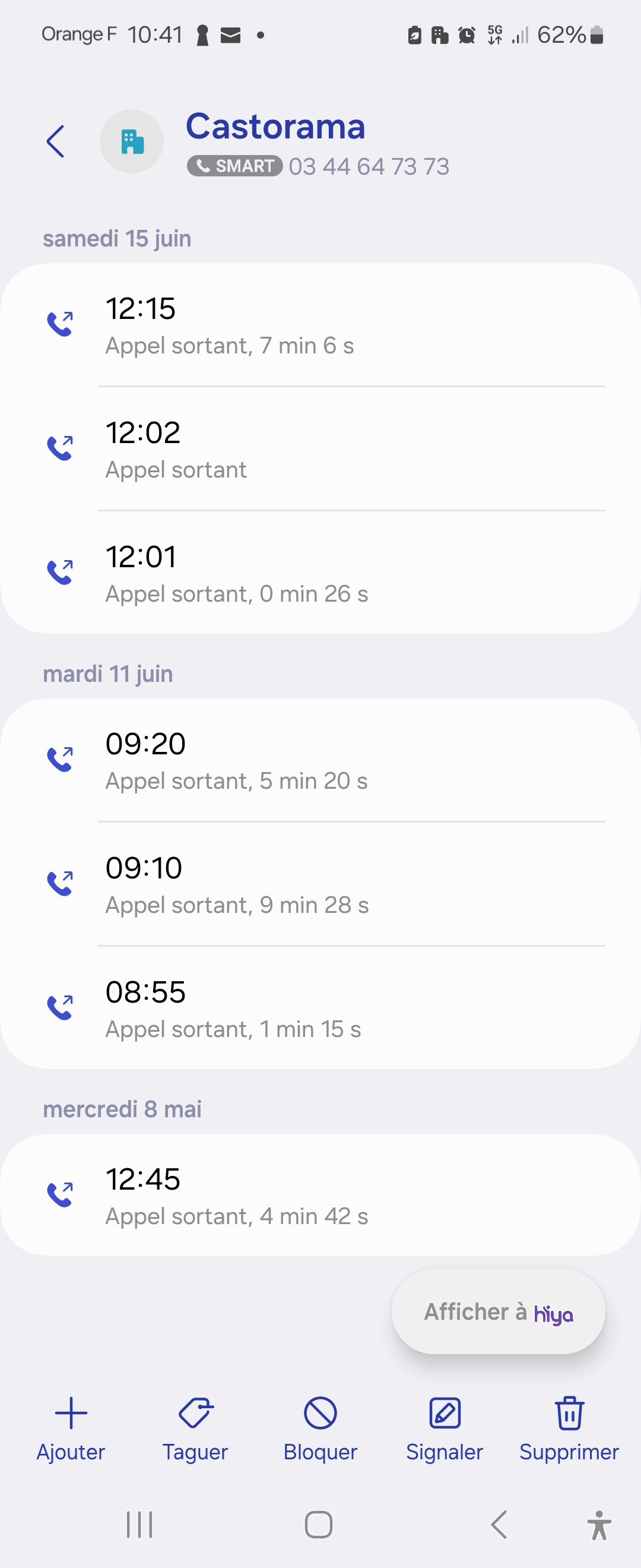Block this number with Bloquer

(x=320, y=1428)
